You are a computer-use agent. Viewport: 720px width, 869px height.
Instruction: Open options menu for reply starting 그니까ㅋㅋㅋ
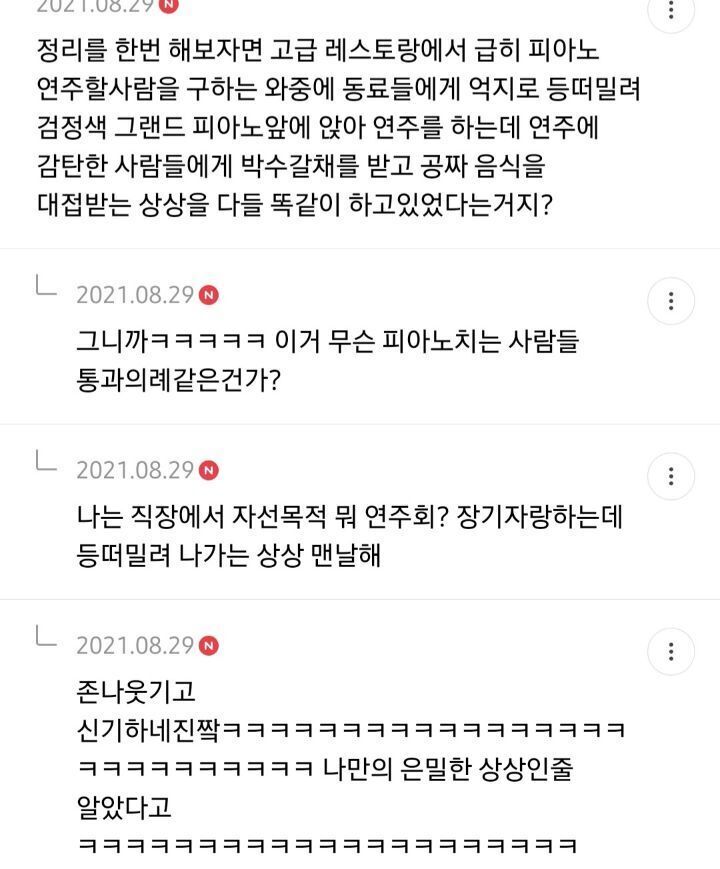(671, 301)
